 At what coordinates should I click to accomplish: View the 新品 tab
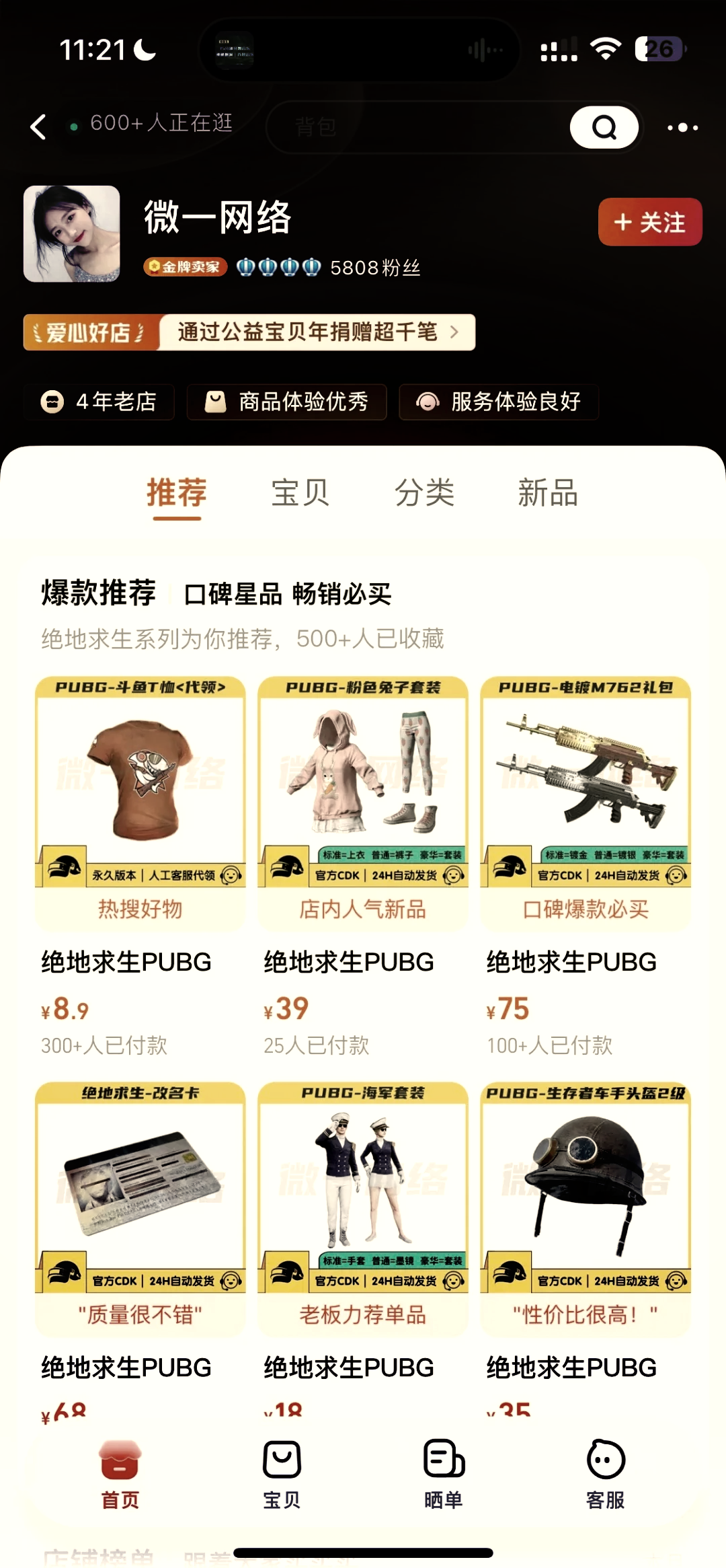pos(548,493)
